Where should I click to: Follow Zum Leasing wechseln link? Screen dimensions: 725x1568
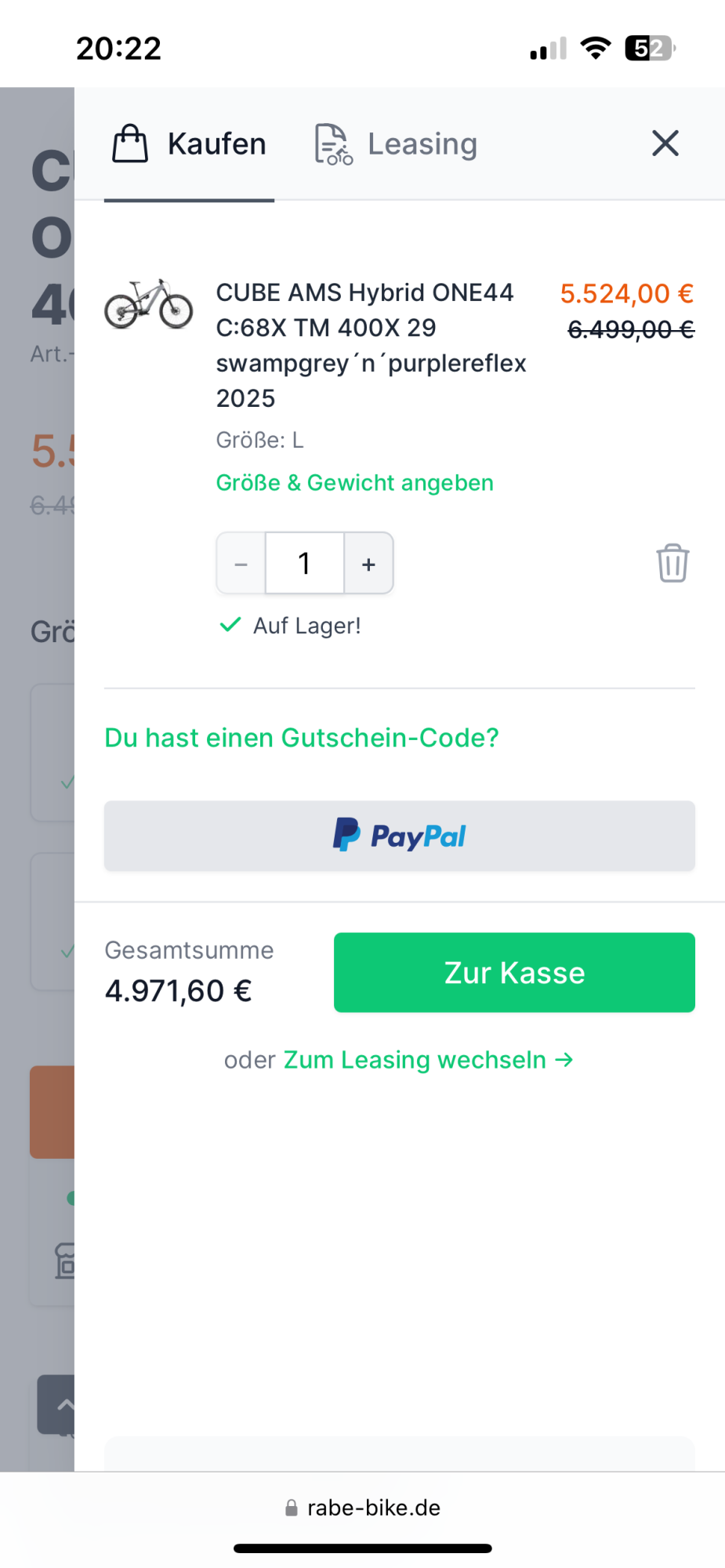[428, 1060]
